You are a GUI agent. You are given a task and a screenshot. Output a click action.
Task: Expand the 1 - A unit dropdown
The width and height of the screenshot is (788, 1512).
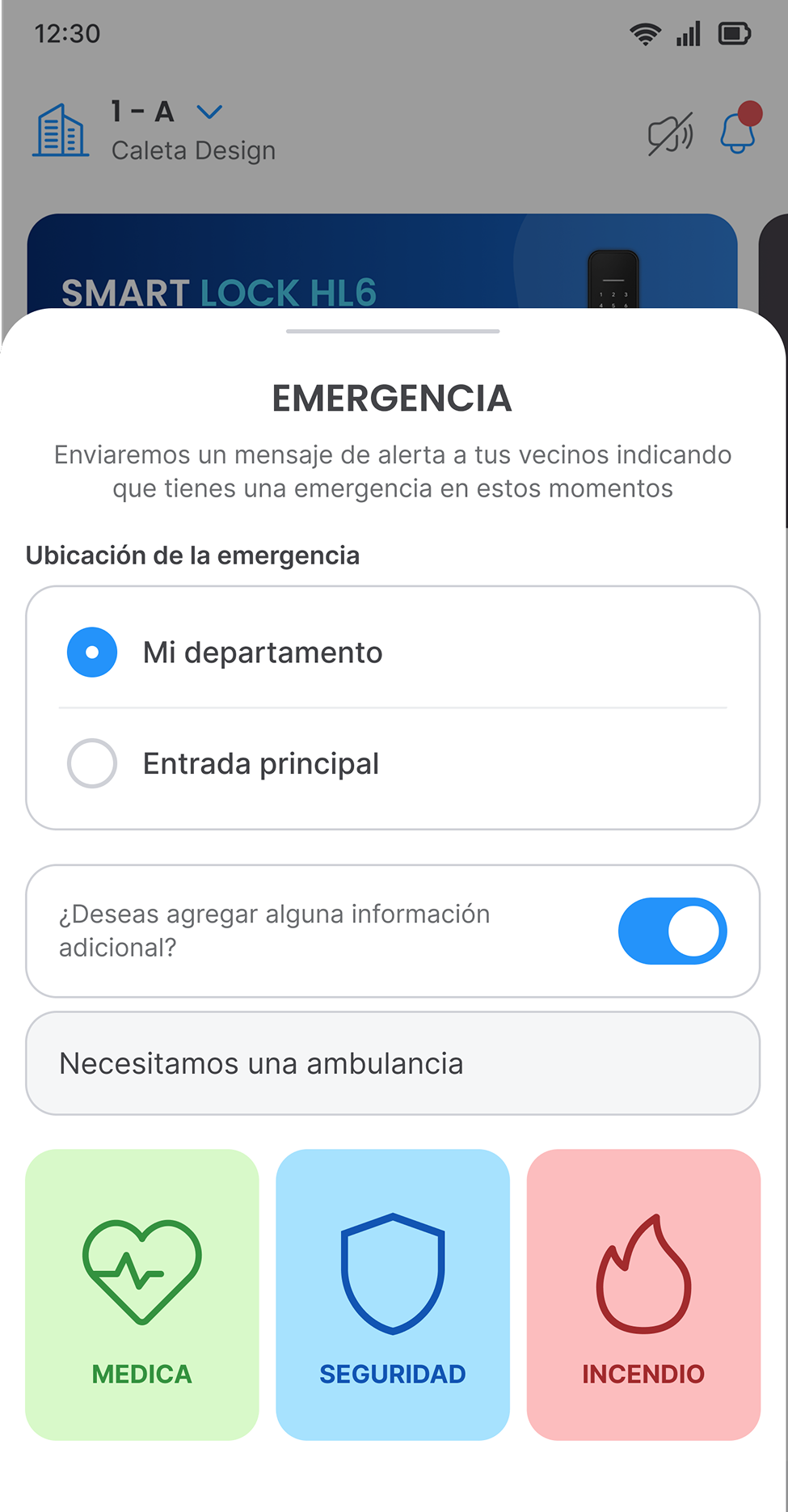tap(209, 112)
